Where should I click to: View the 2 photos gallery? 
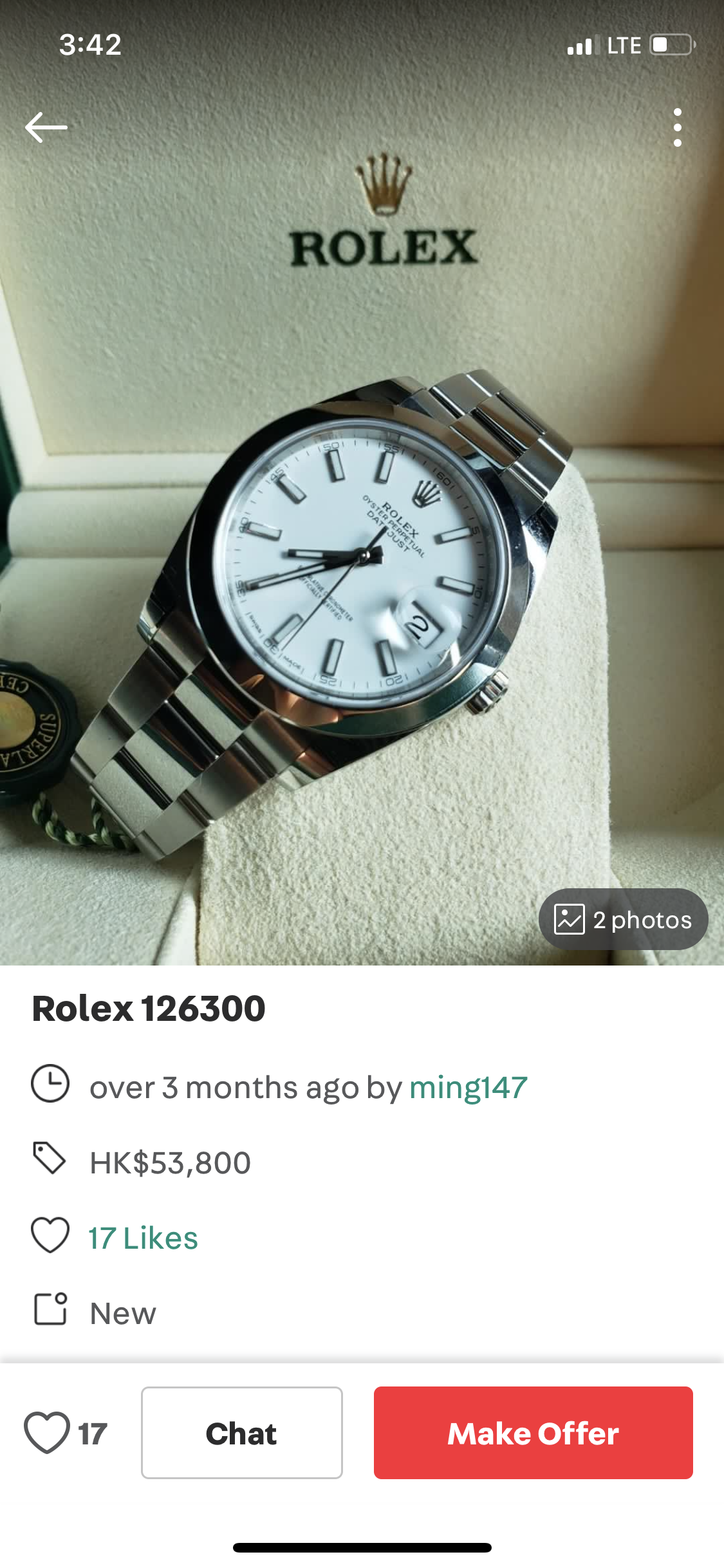tap(623, 919)
